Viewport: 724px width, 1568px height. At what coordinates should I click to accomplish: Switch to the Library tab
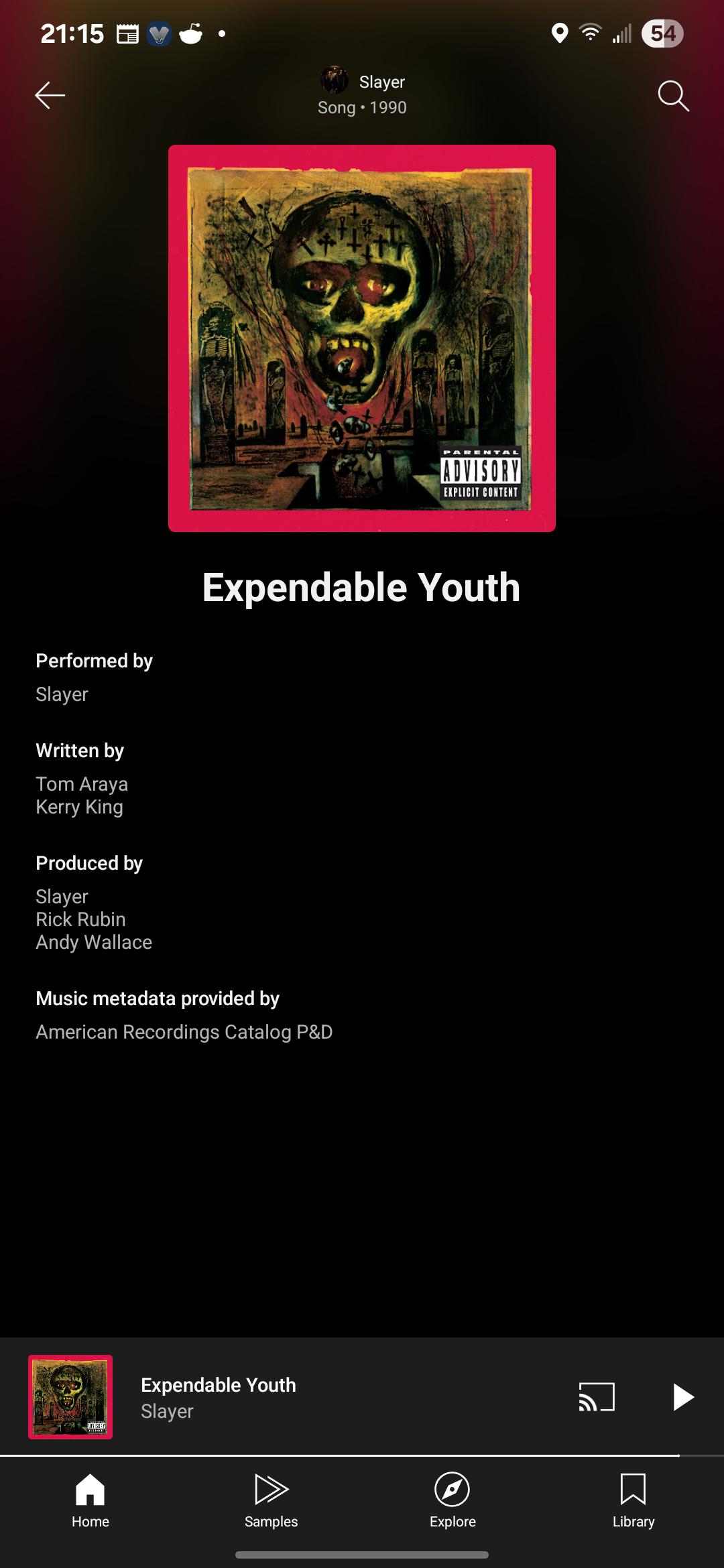click(x=633, y=1501)
